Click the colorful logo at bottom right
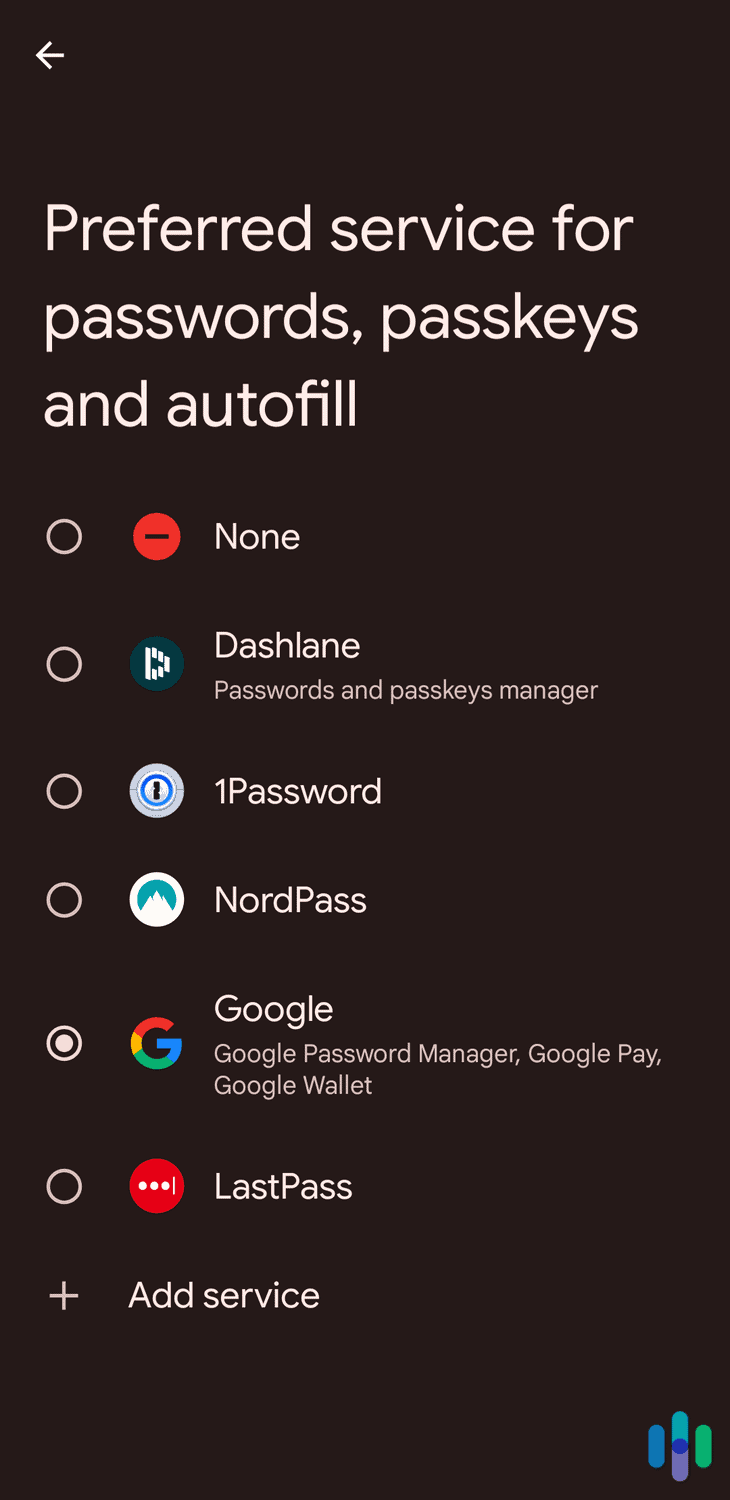This screenshot has width=730, height=1500. coord(680,1445)
